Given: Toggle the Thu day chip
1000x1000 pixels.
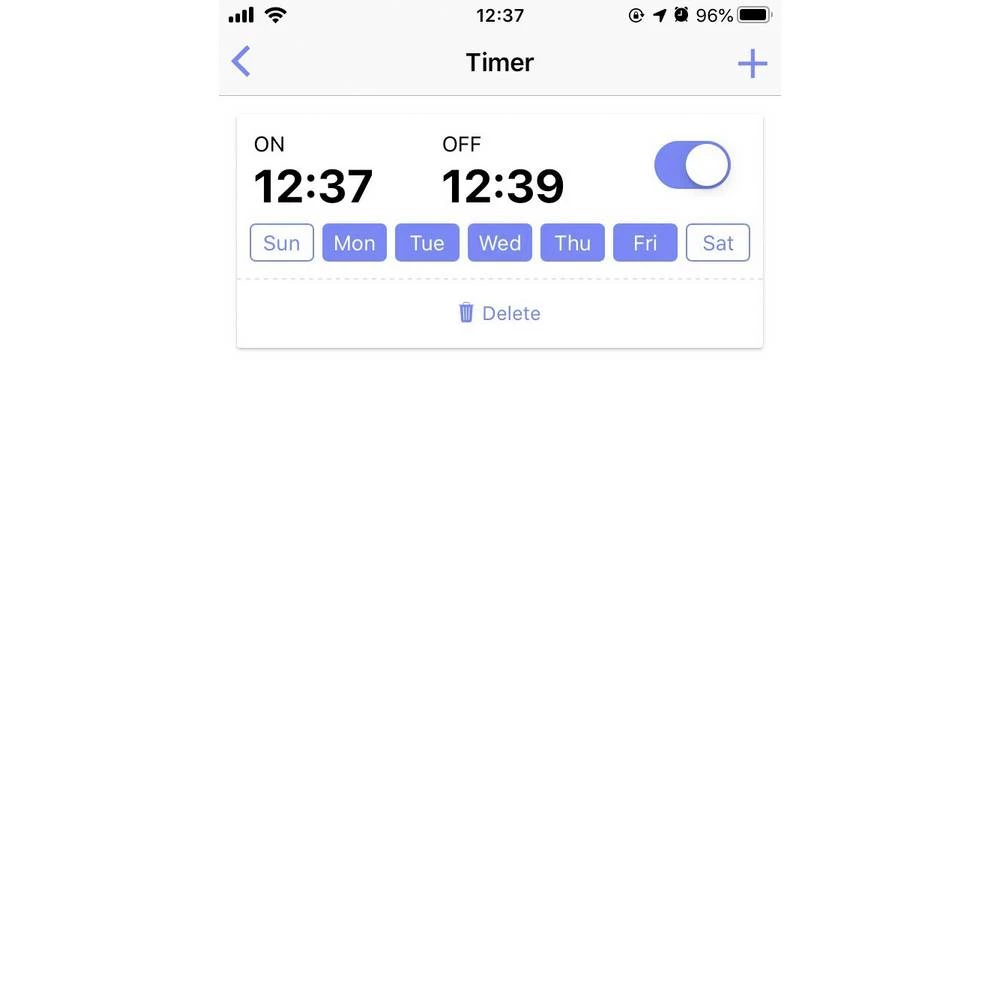Looking at the screenshot, I should [x=572, y=243].
